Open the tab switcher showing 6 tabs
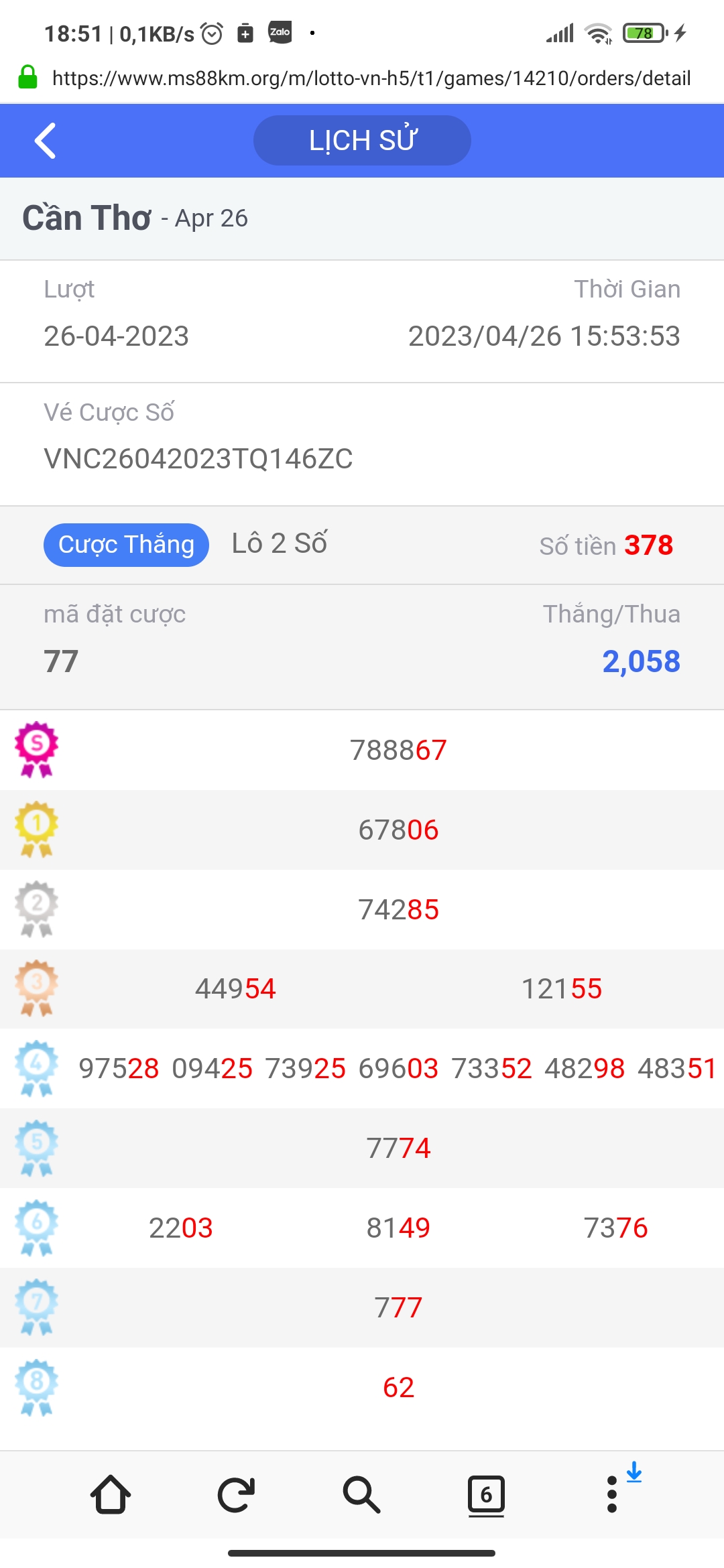The width and height of the screenshot is (724, 1568). pyautogui.click(x=486, y=1494)
